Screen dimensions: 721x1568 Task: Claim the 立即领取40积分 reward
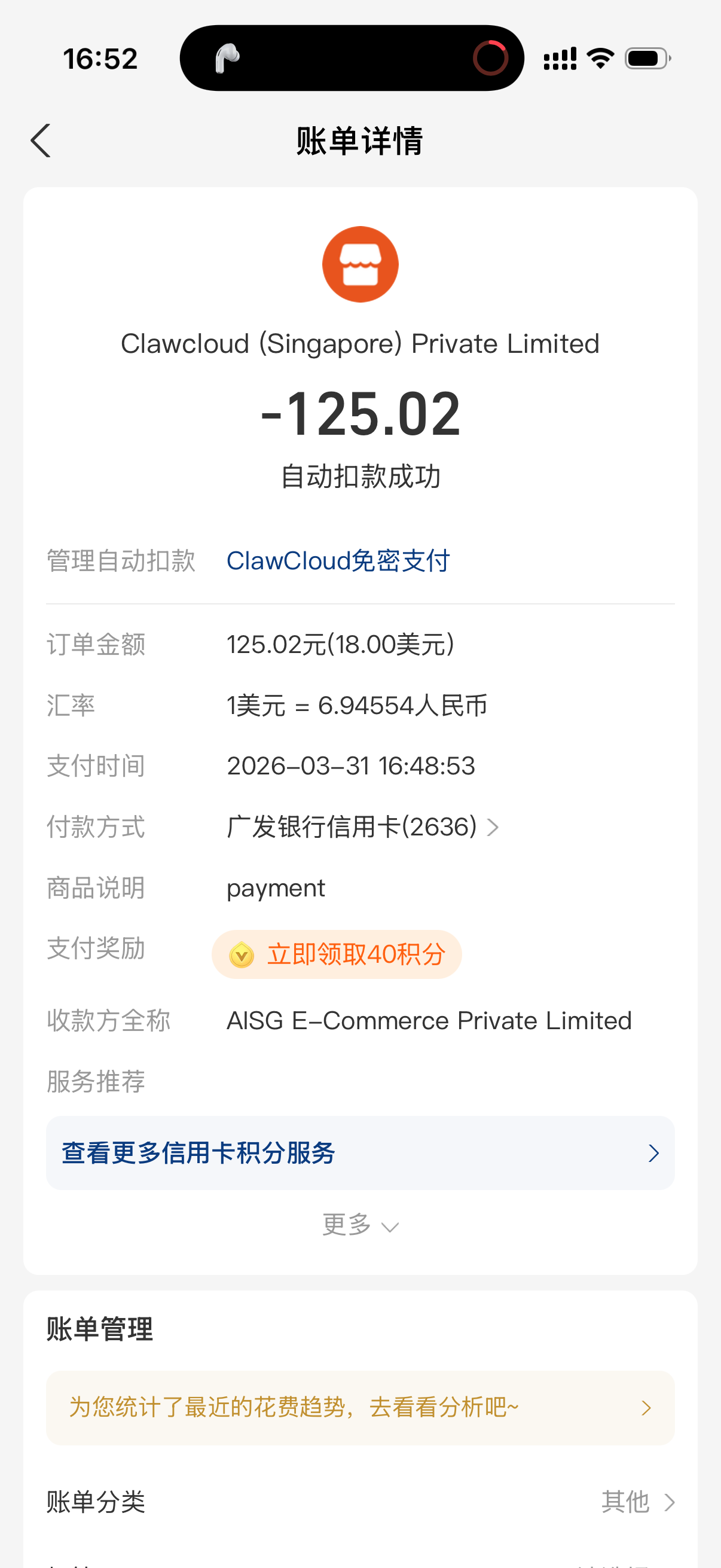[337, 954]
